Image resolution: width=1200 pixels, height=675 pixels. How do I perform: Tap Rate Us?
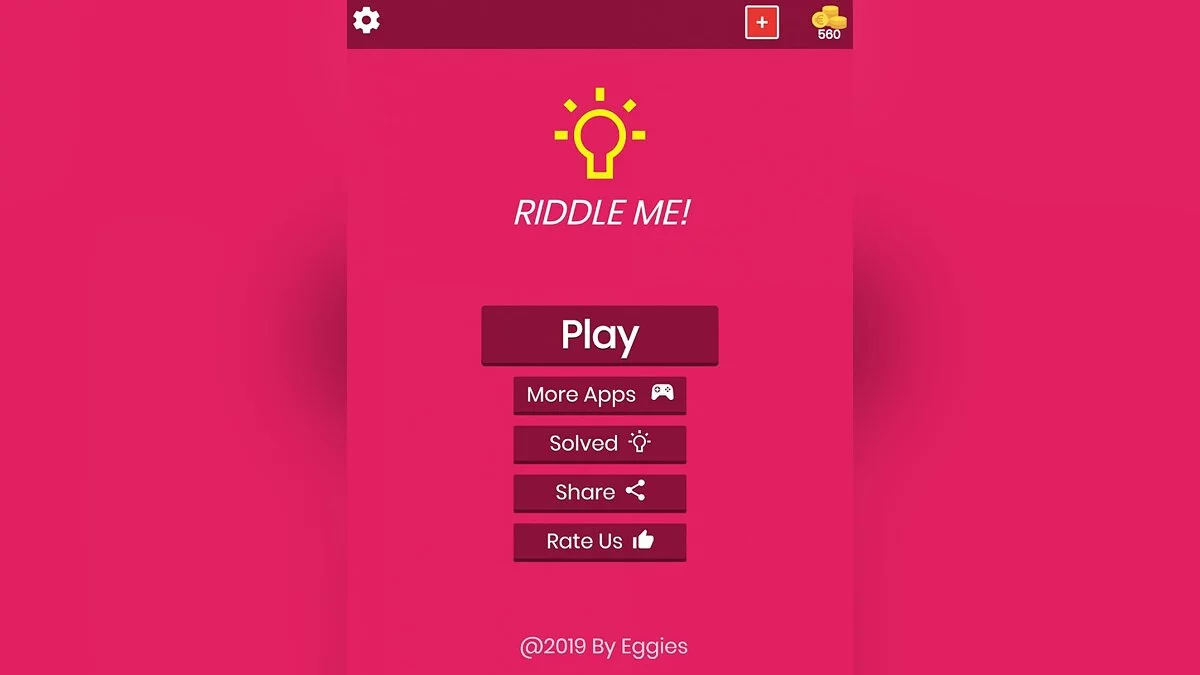click(x=600, y=541)
